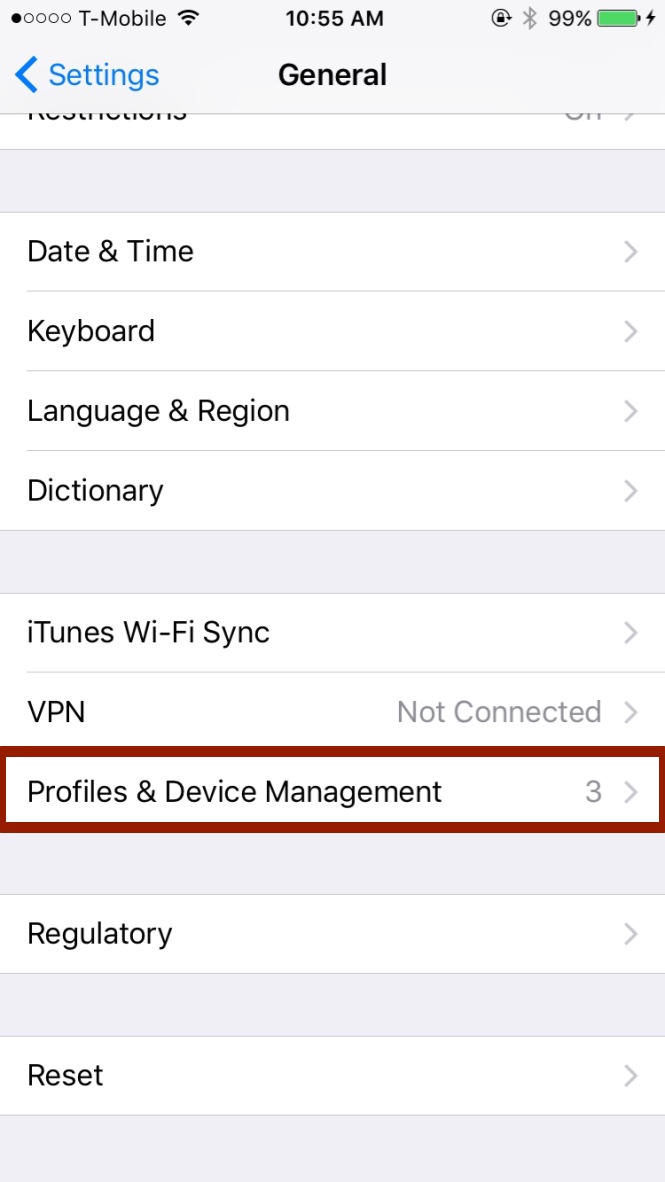Open Keyboard settings
Screen dimensions: 665x1182
332,331
